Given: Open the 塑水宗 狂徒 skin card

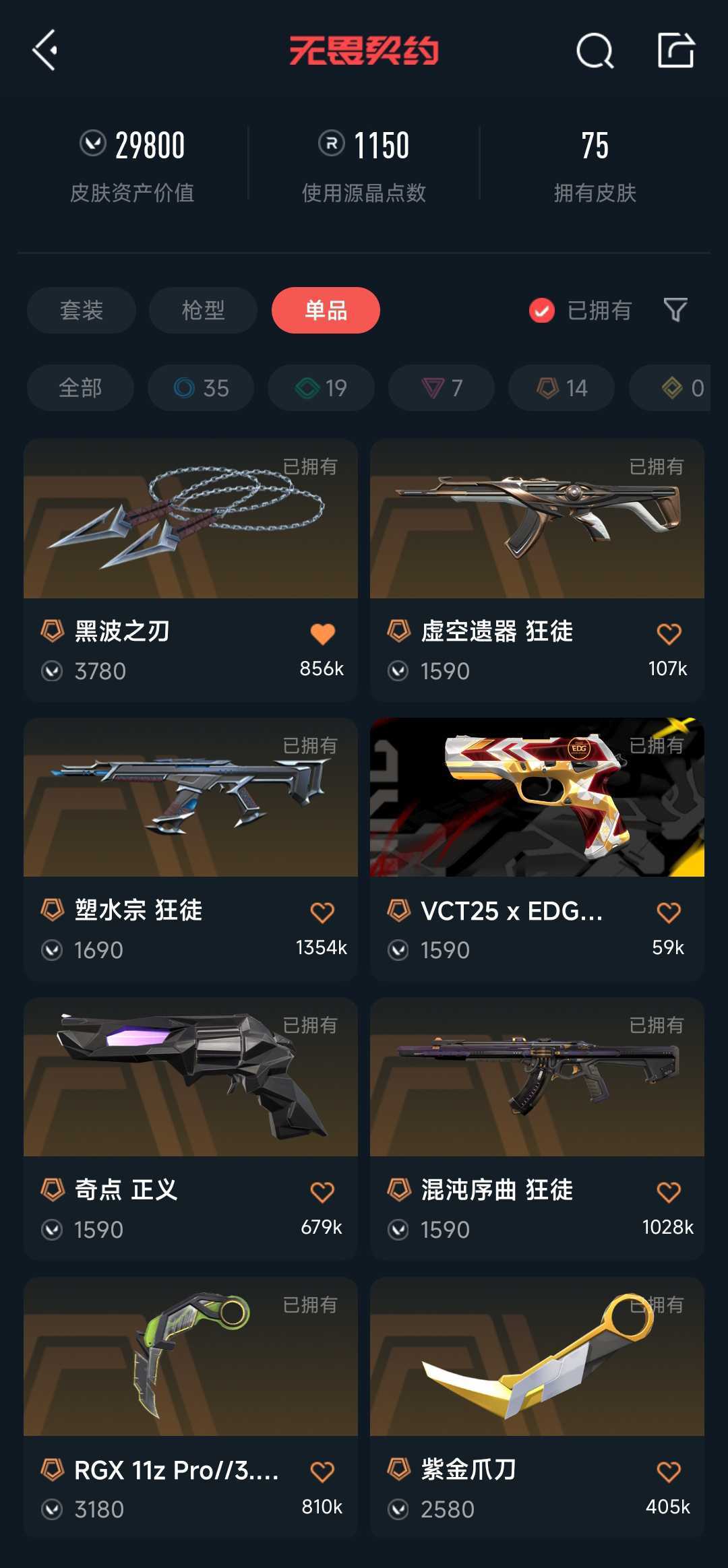Looking at the screenshot, I should coord(191,849).
